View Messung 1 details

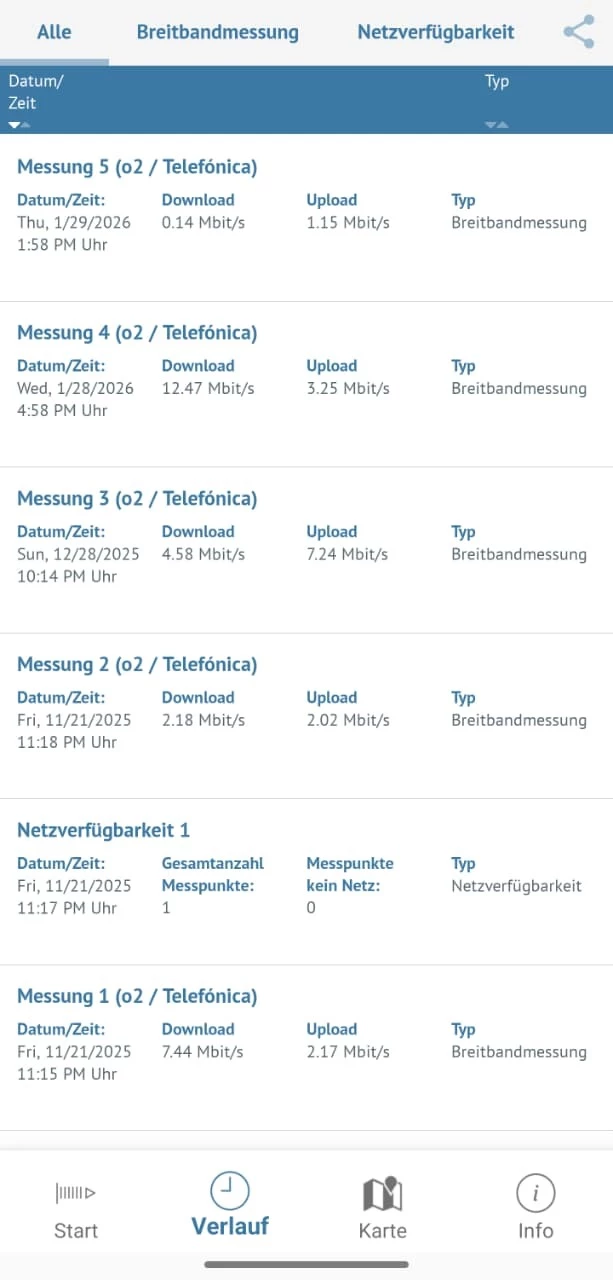[x=137, y=997]
